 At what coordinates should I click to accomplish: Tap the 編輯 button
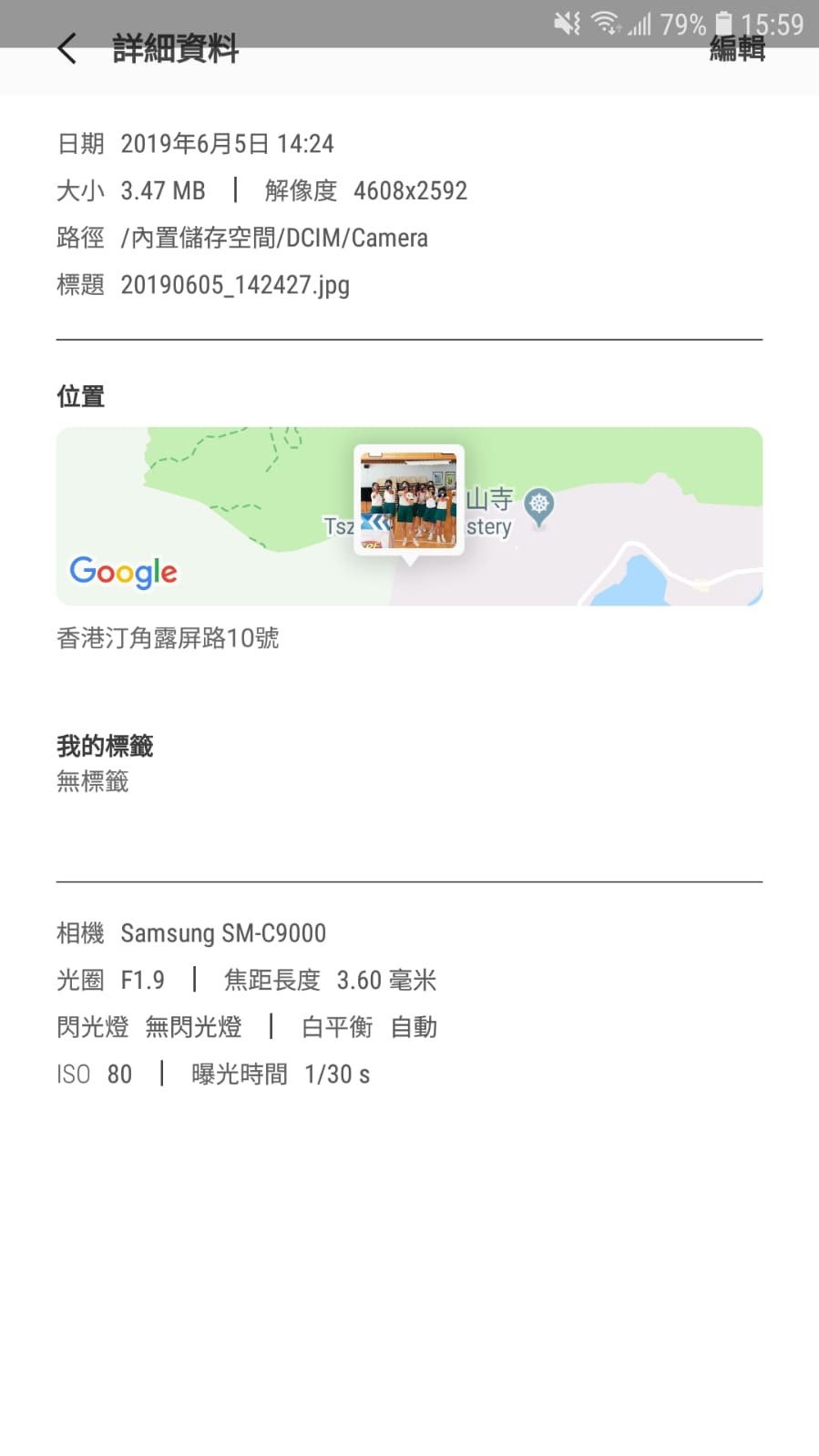tap(736, 49)
